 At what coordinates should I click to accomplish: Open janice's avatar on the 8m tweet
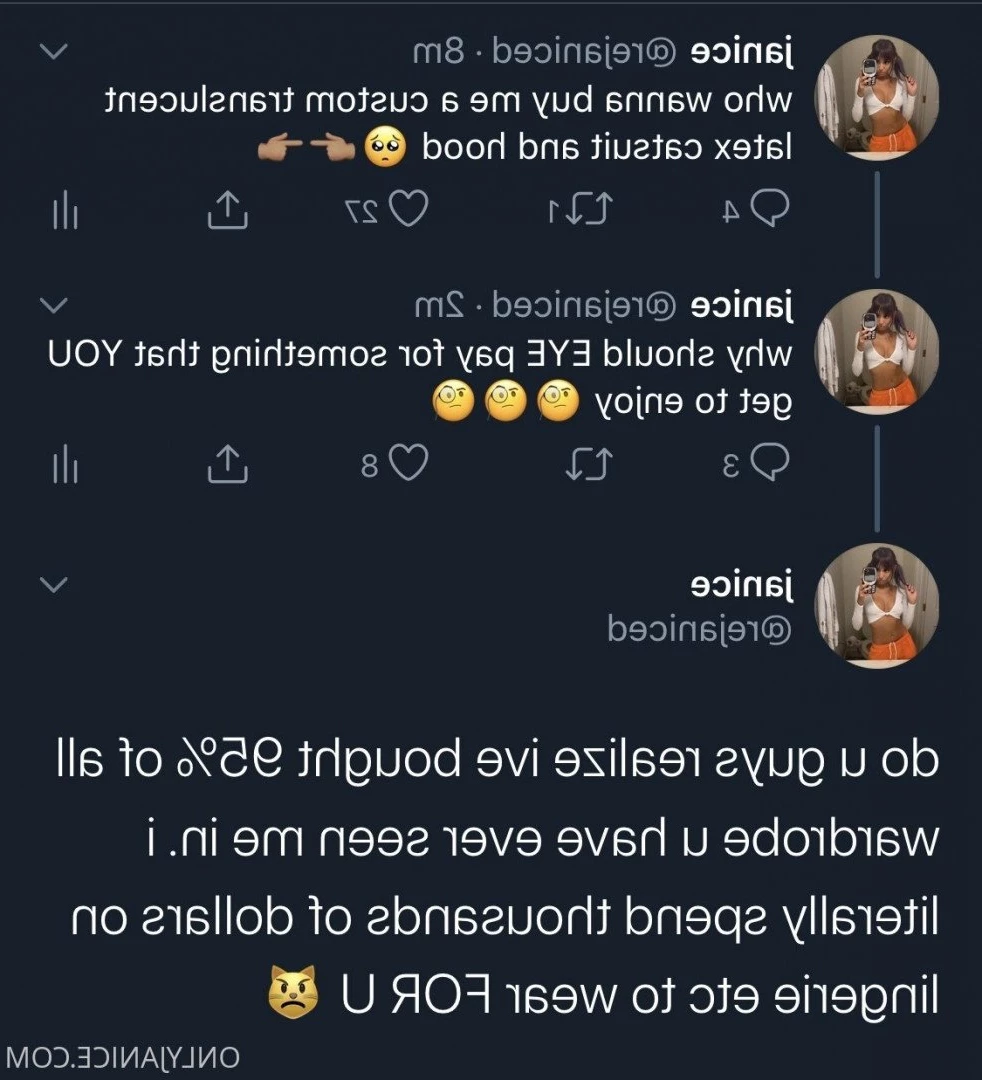tap(877, 100)
